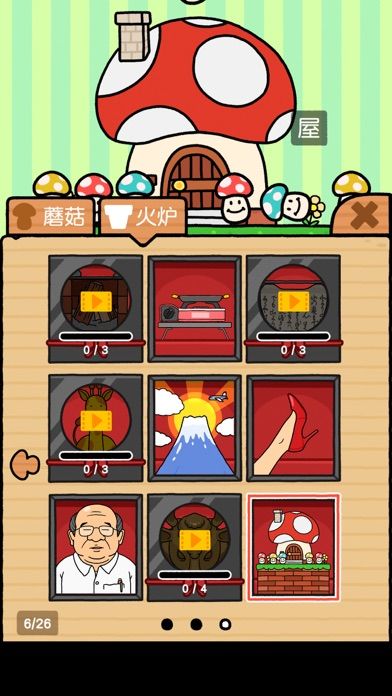Watch video to unlock wooden fireplace item
This screenshot has height=696, width=392.
(x=96, y=301)
